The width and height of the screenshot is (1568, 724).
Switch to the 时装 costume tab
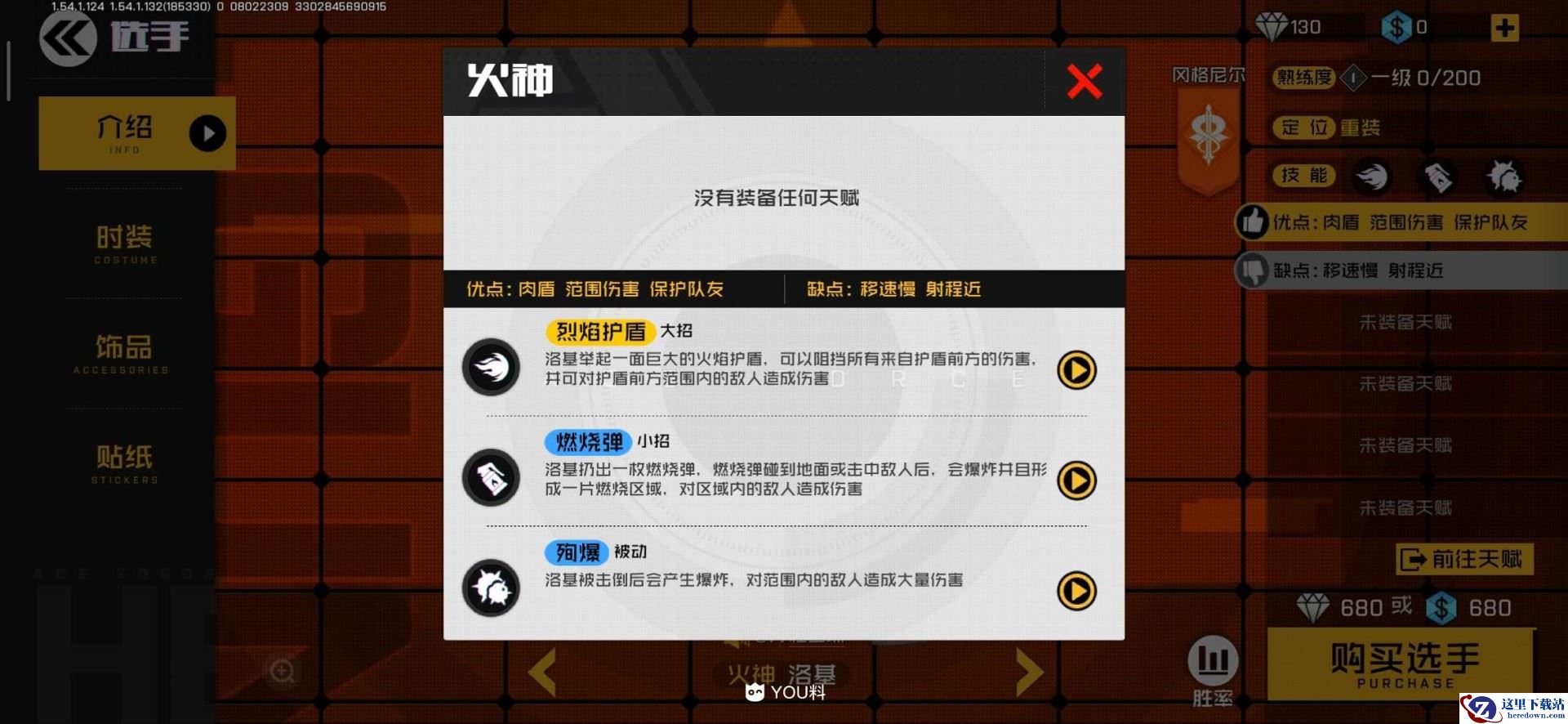coord(124,244)
